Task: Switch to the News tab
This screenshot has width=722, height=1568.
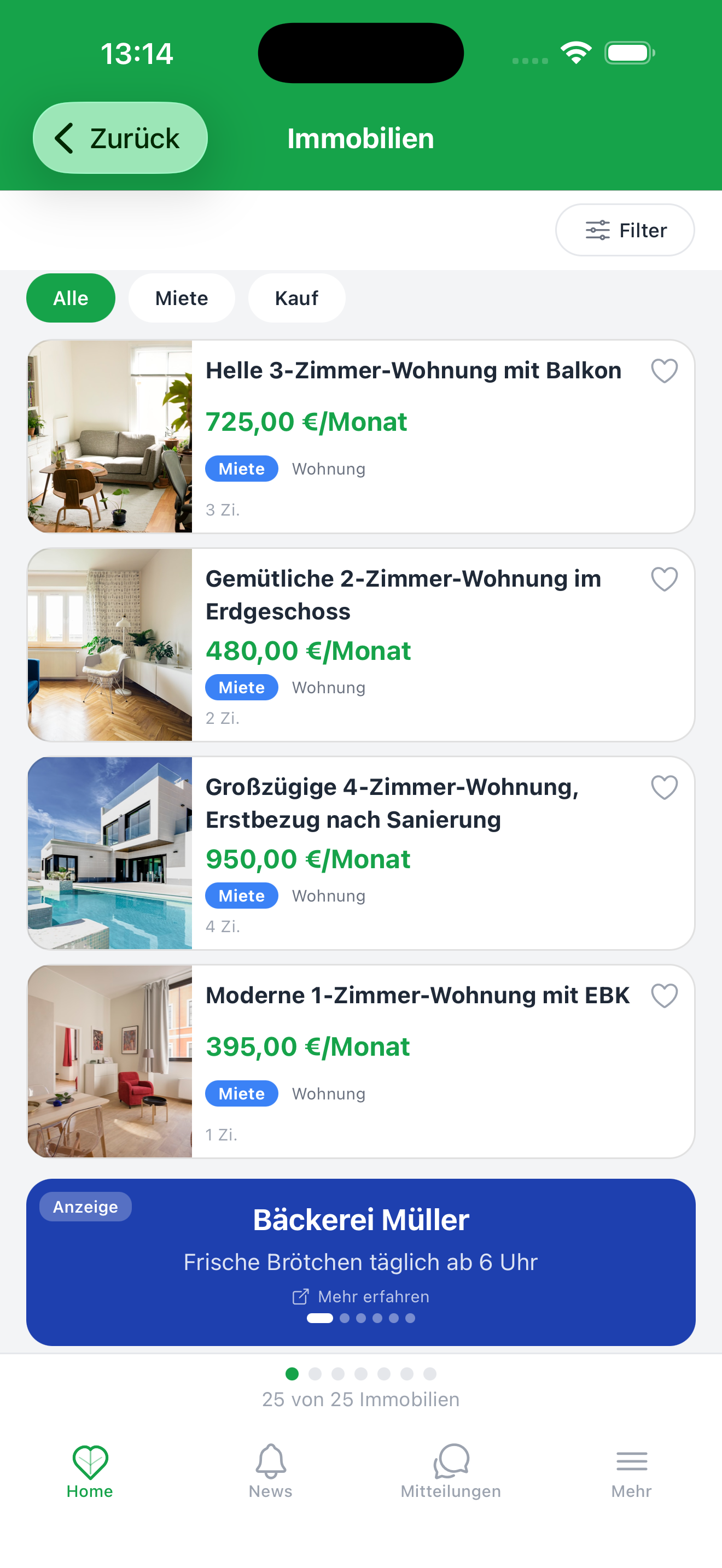Action: point(270,1473)
